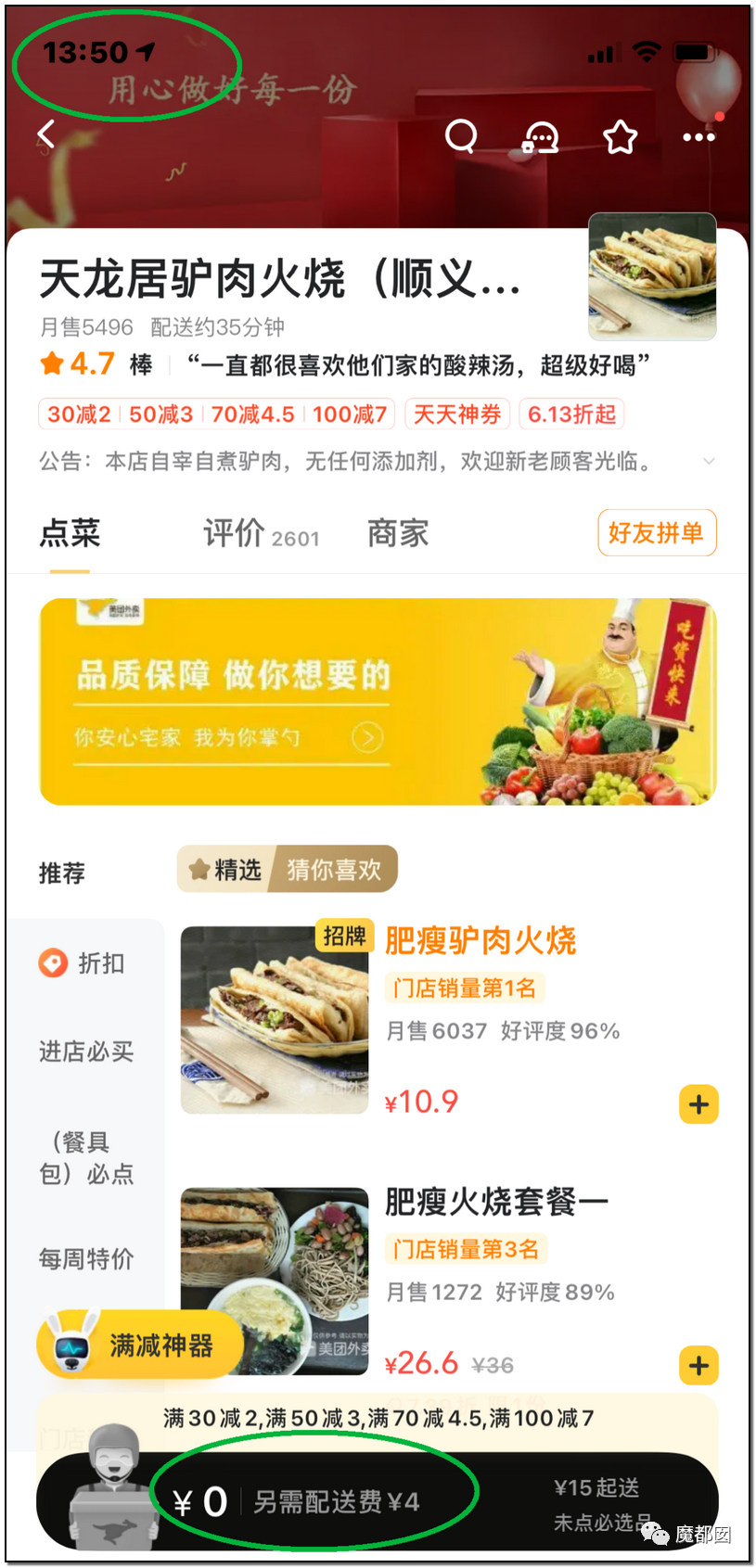Open the three-dot overflow menu
Viewport: 756px width, 1568px height.
[x=698, y=137]
